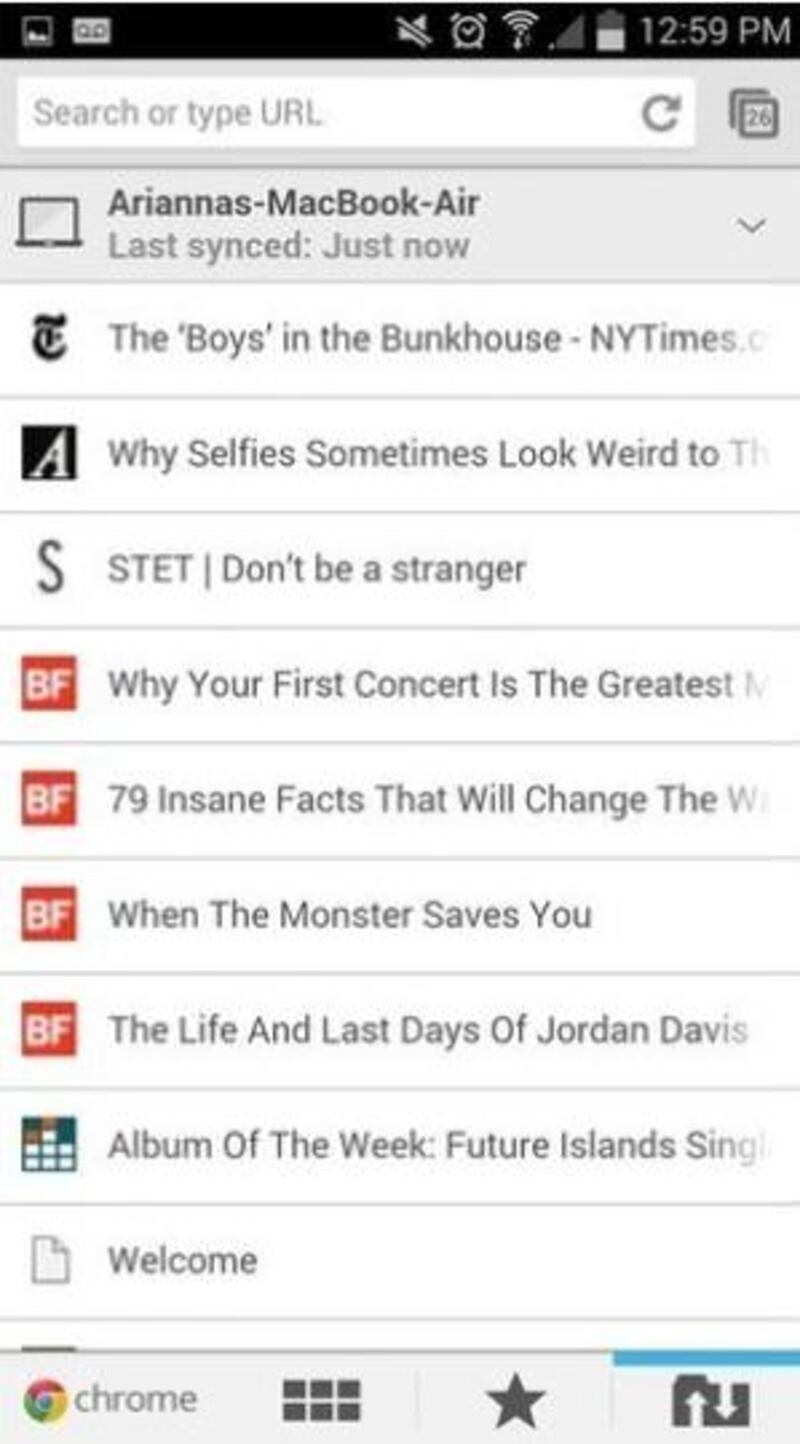Tap the Search or type URL field
This screenshot has height=1444, width=800.
pyautogui.click(x=320, y=113)
